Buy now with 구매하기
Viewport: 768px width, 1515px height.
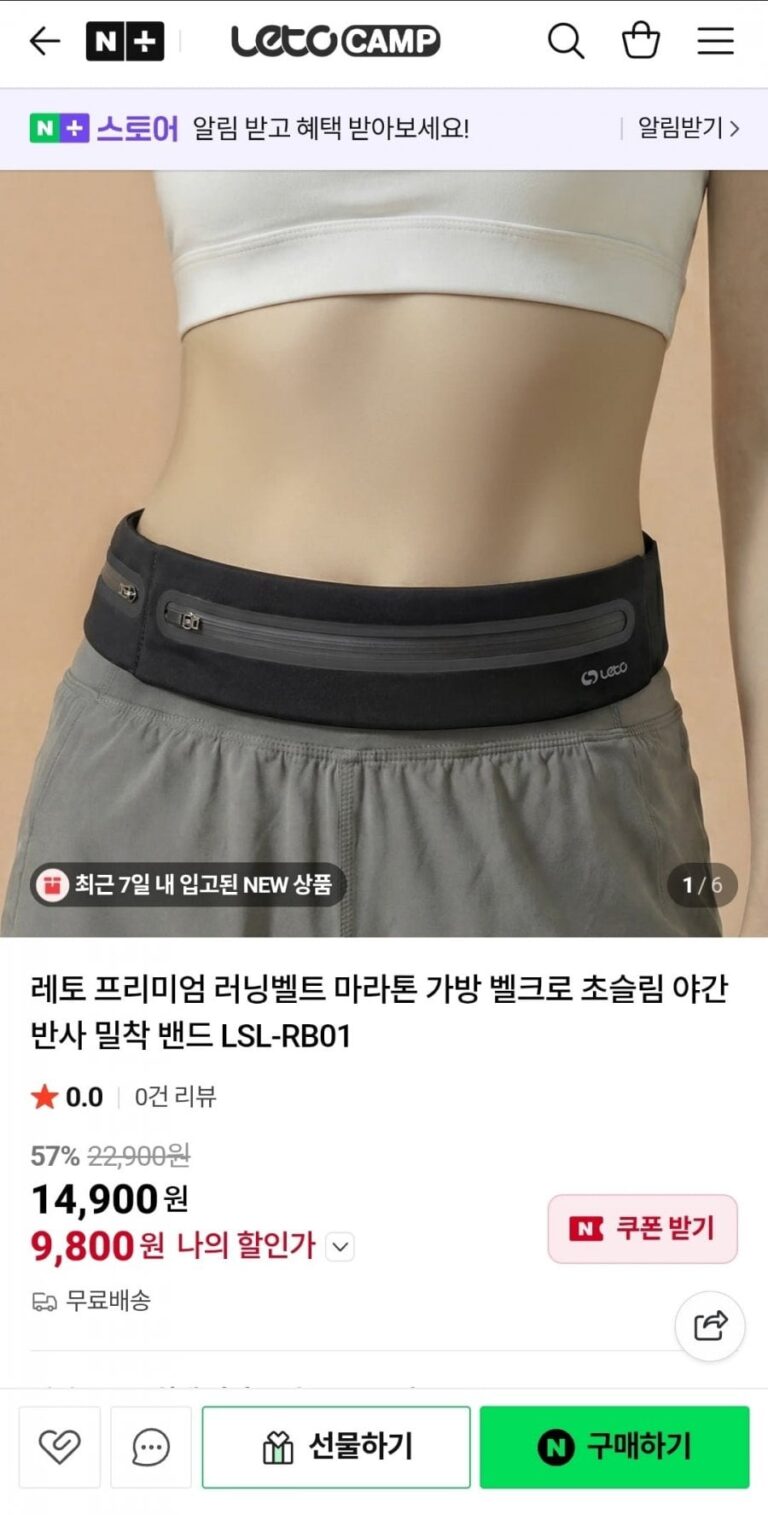[614, 1446]
